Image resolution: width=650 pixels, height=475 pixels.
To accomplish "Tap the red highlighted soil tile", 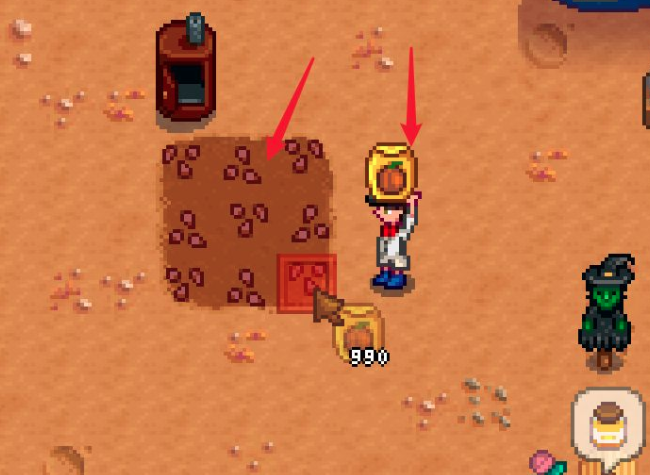I will [x=306, y=282].
